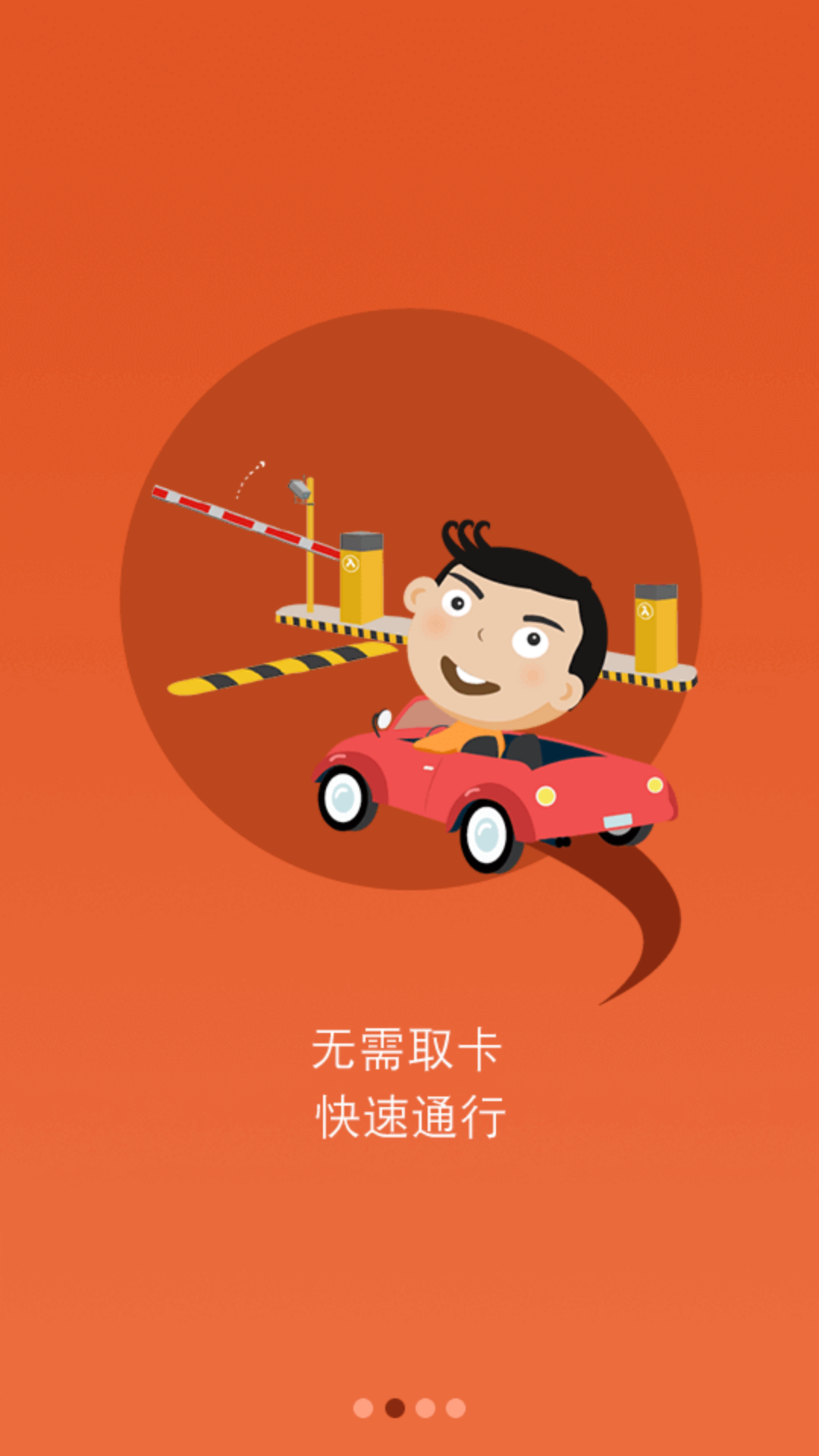The image size is (819, 1456).
Task: Go to the last page indicator dot
Action: 456,1408
